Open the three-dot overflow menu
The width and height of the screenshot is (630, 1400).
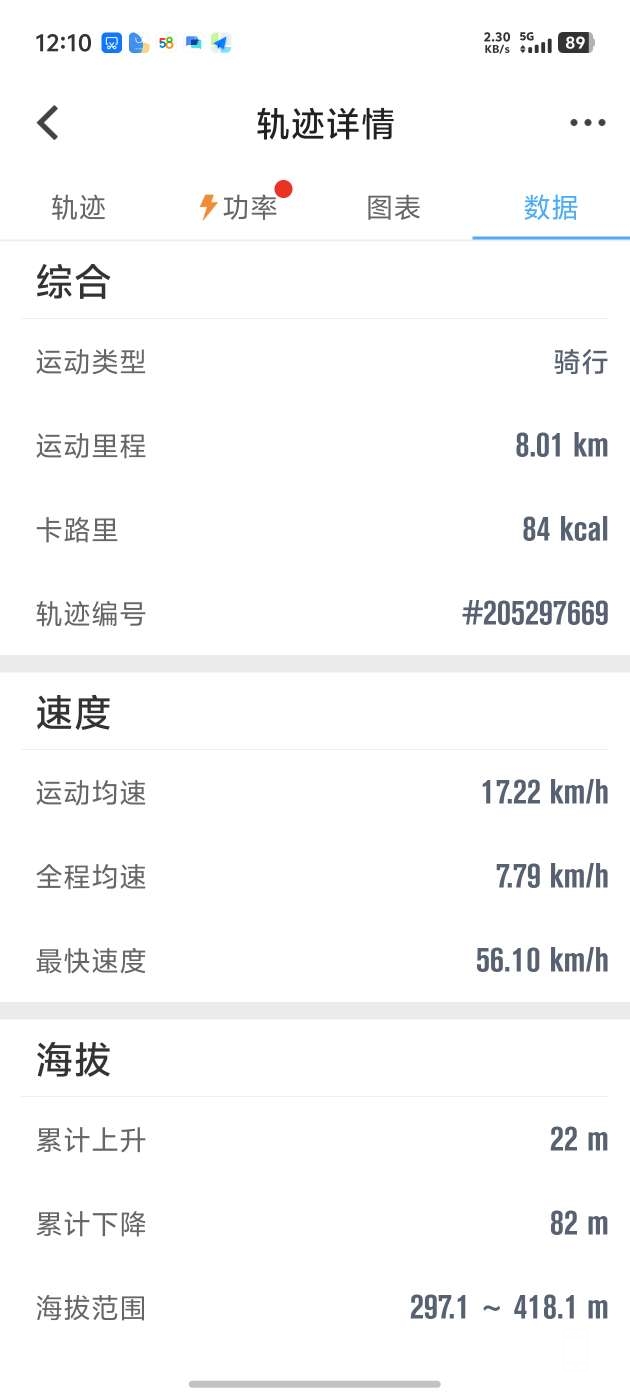[587, 123]
